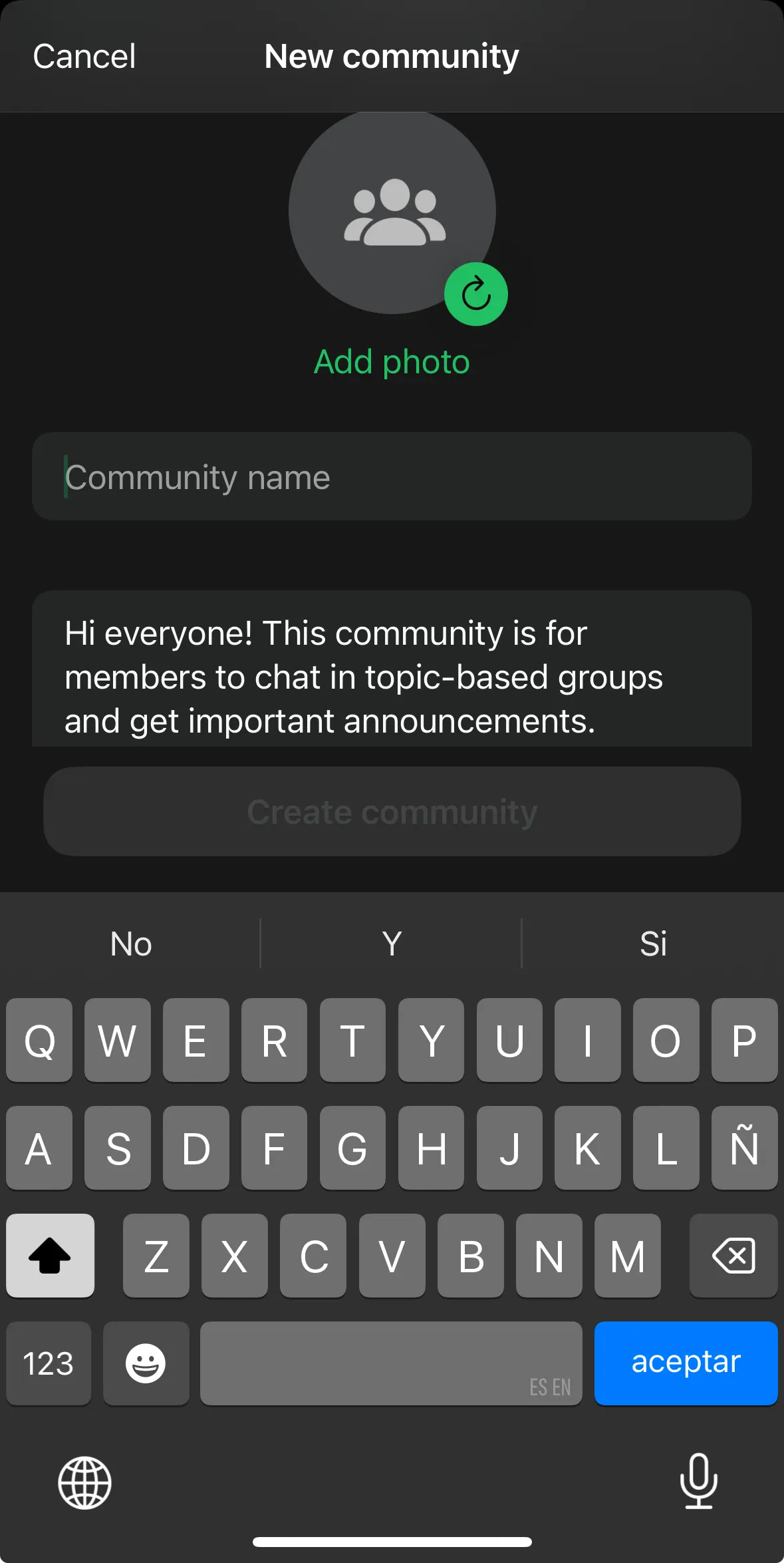Screen dimensions: 784x1563
Task: Cancel the new community creation
Action: click(x=84, y=57)
